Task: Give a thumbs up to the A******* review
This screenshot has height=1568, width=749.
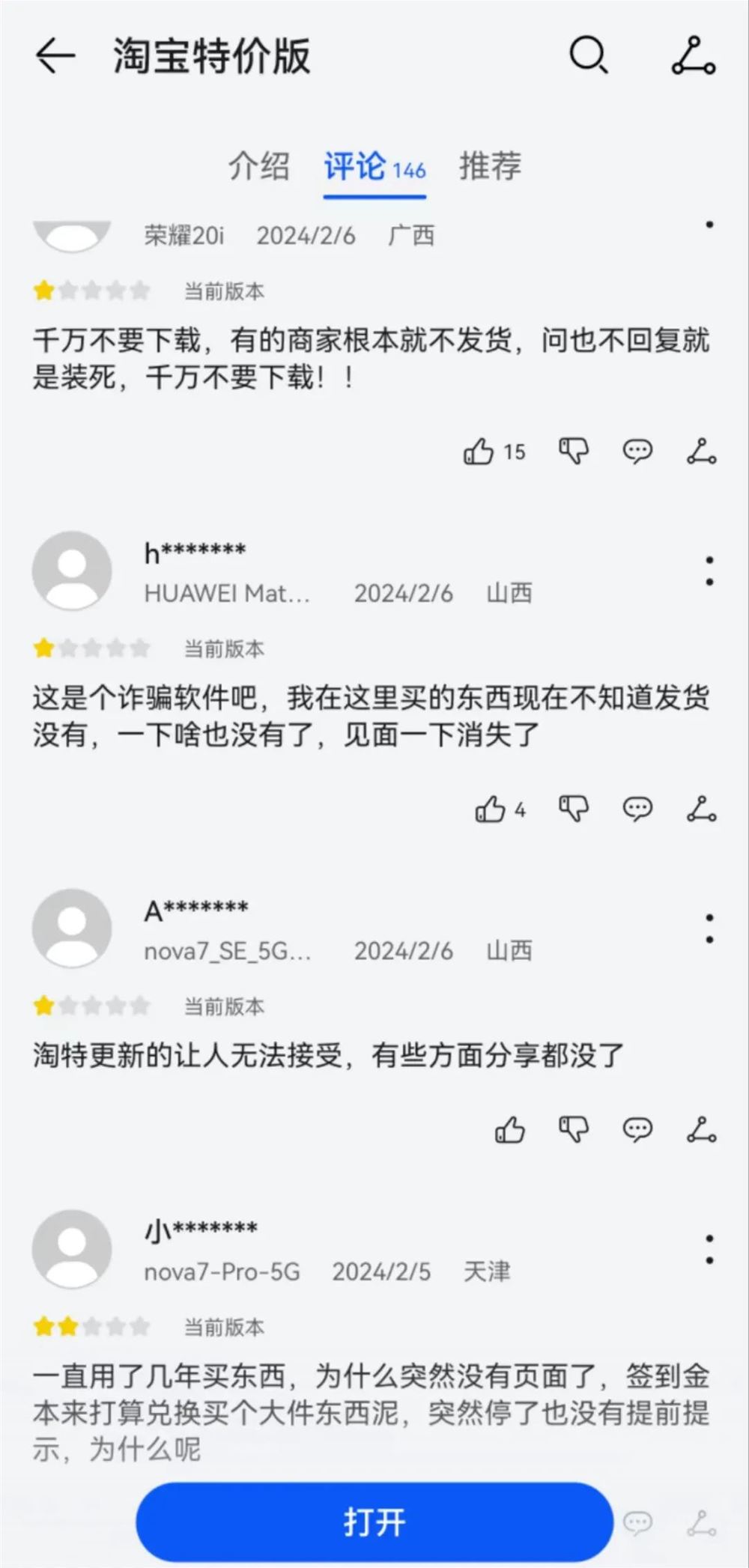Action: (x=510, y=1131)
